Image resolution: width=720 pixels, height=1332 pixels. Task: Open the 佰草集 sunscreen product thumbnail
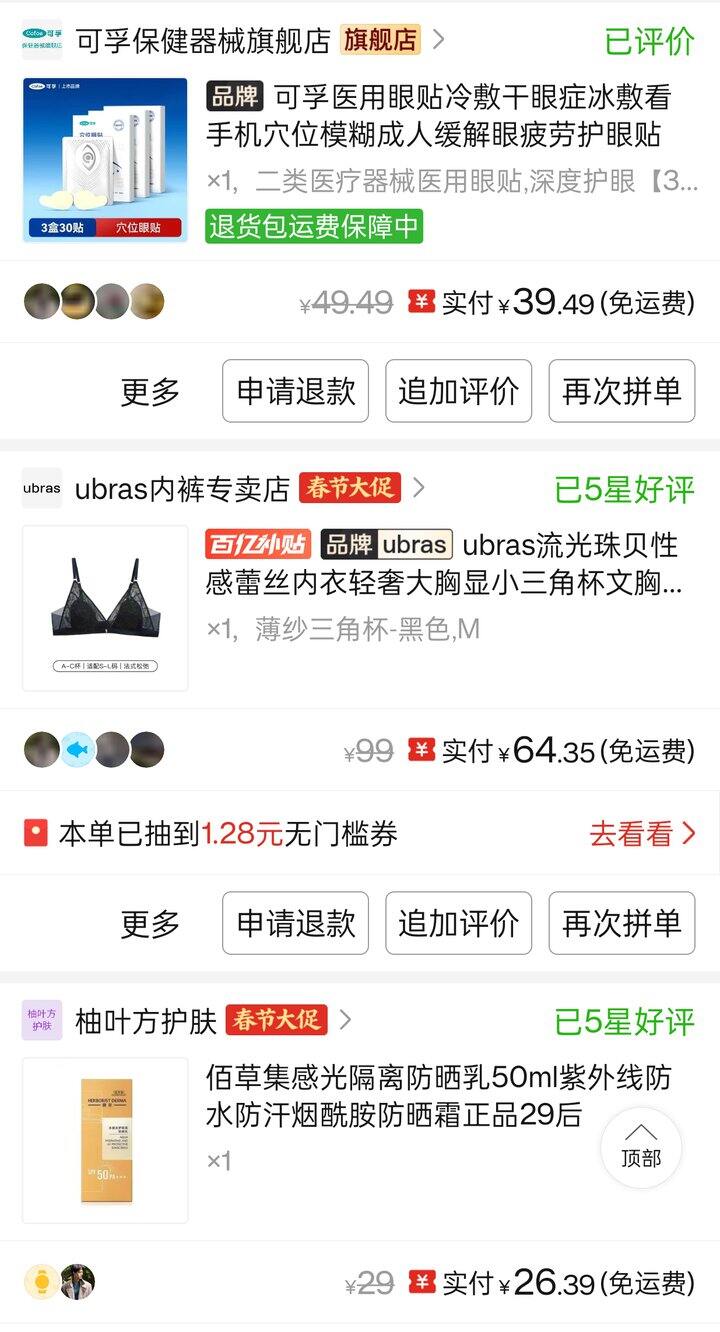(x=105, y=1140)
